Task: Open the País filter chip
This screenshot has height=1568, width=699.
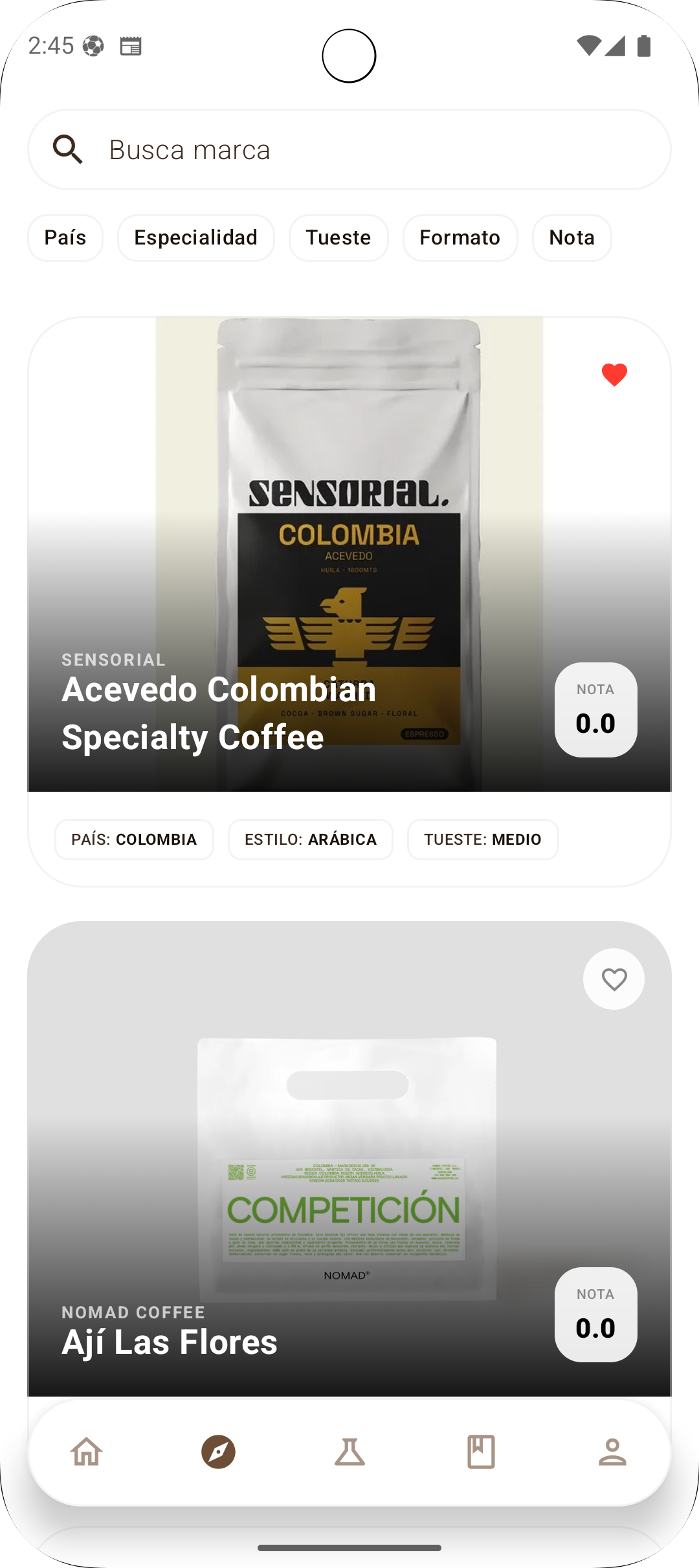Action: (65, 237)
